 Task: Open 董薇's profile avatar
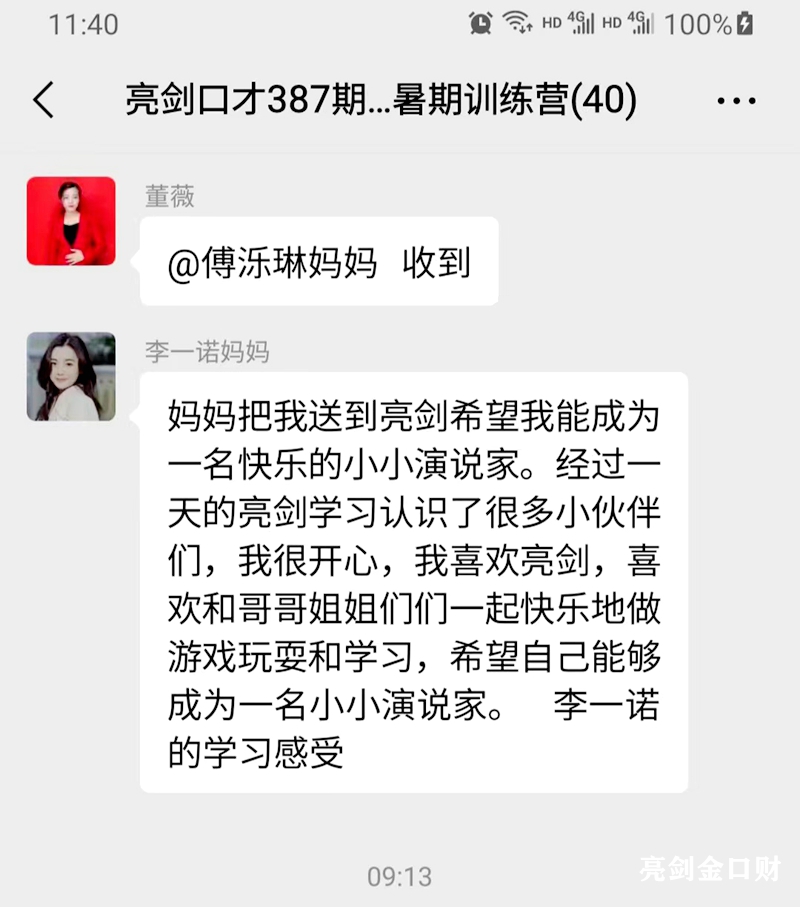pyautogui.click(x=71, y=221)
